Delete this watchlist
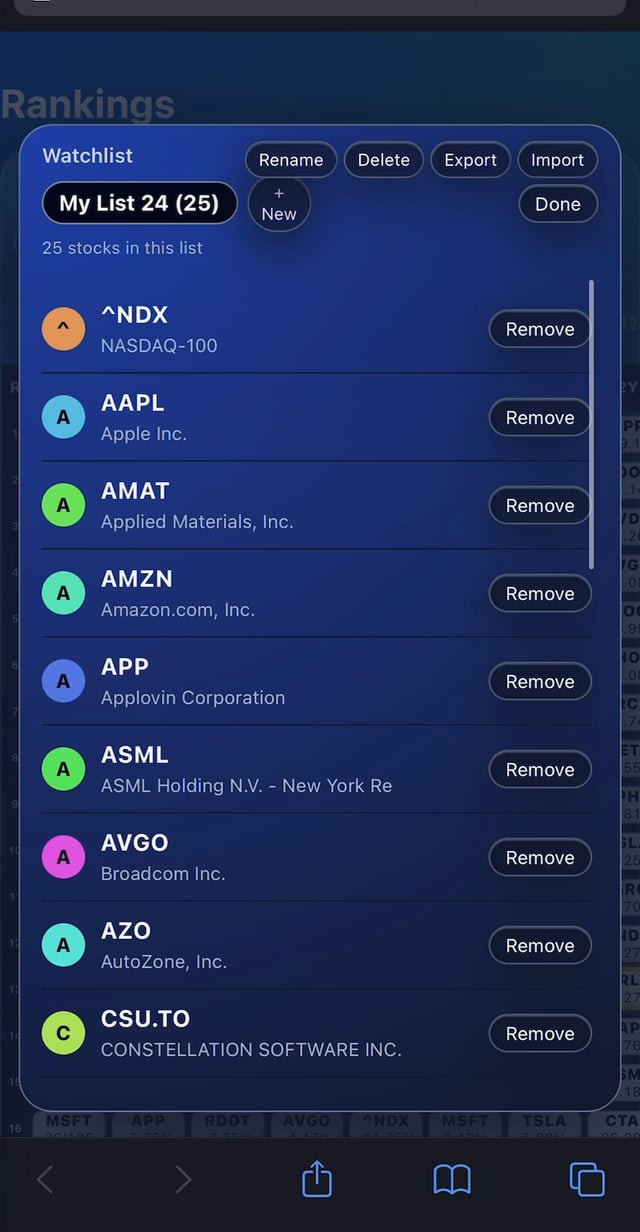This screenshot has width=640, height=1232. click(384, 160)
